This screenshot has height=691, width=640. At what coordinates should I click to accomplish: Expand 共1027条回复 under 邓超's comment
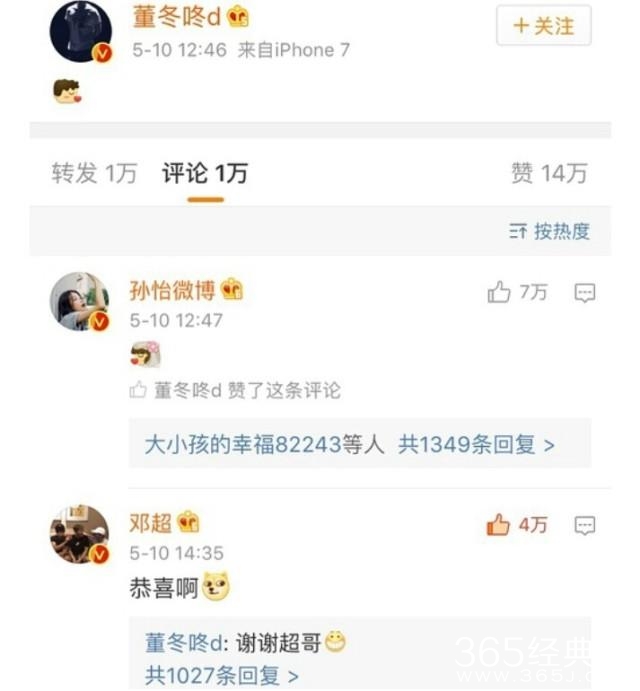[x=222, y=673]
